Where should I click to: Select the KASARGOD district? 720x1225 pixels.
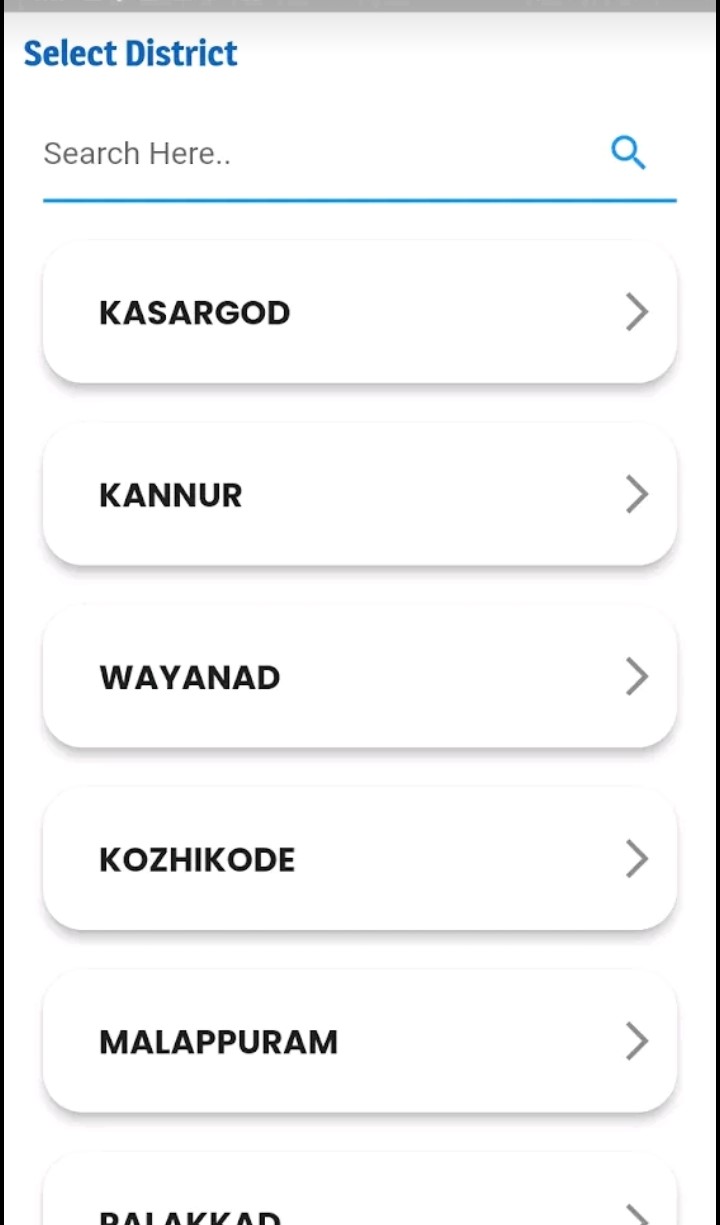[360, 312]
